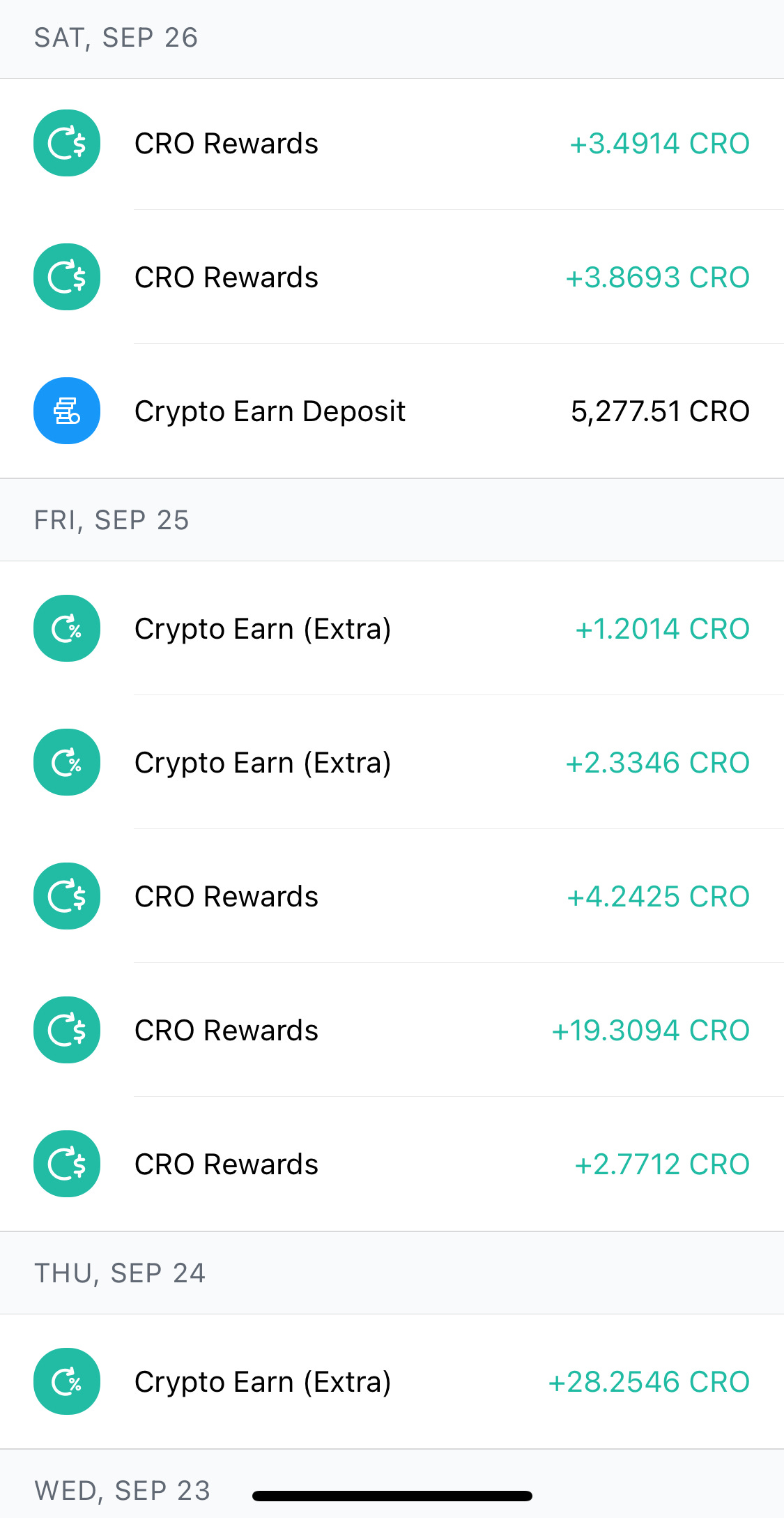Open Crypto Earn (Extra) +1.2014 CRO entry
Screen dimensions: 784x1518
pos(392,628)
